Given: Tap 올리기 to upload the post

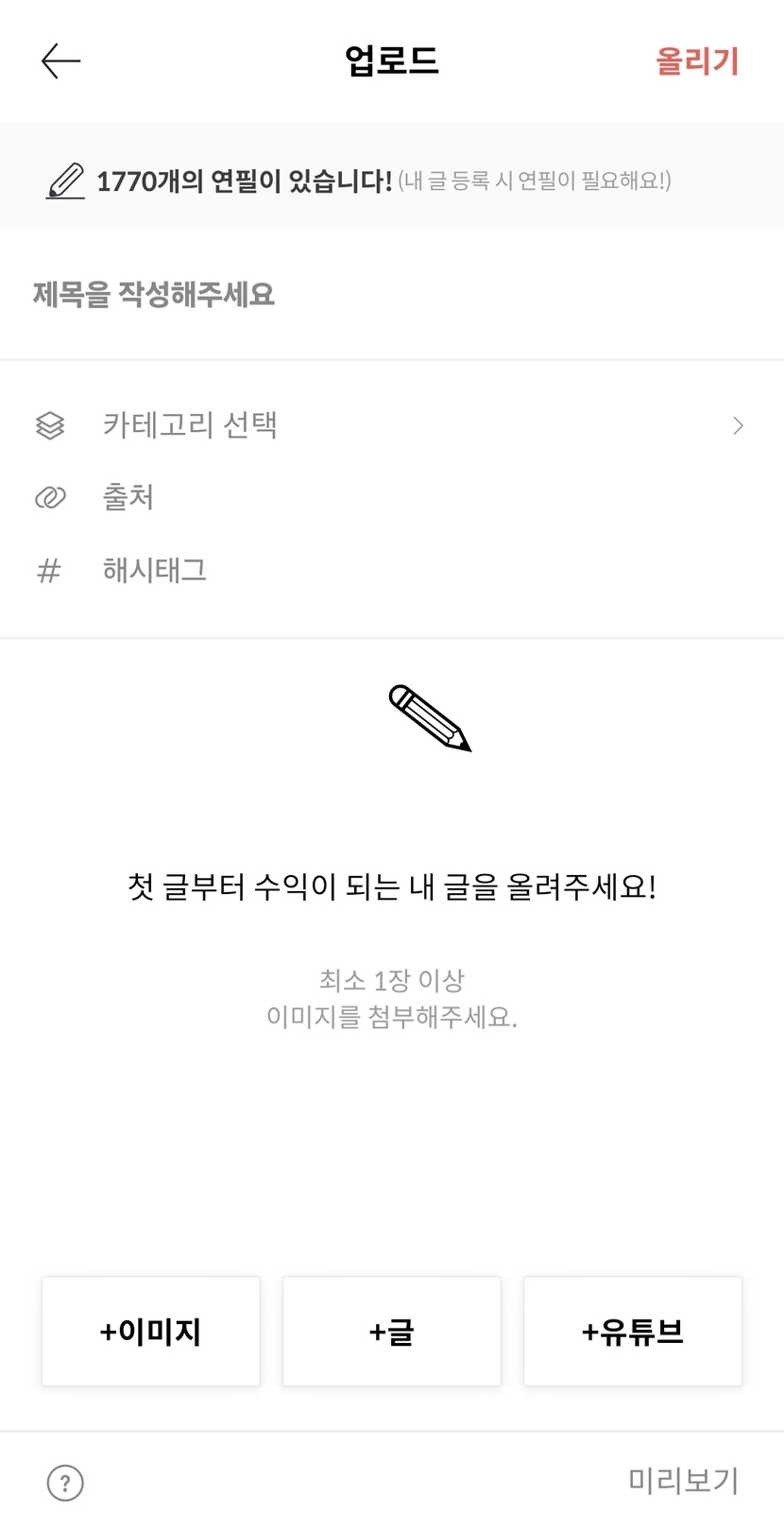Looking at the screenshot, I should tap(697, 61).
